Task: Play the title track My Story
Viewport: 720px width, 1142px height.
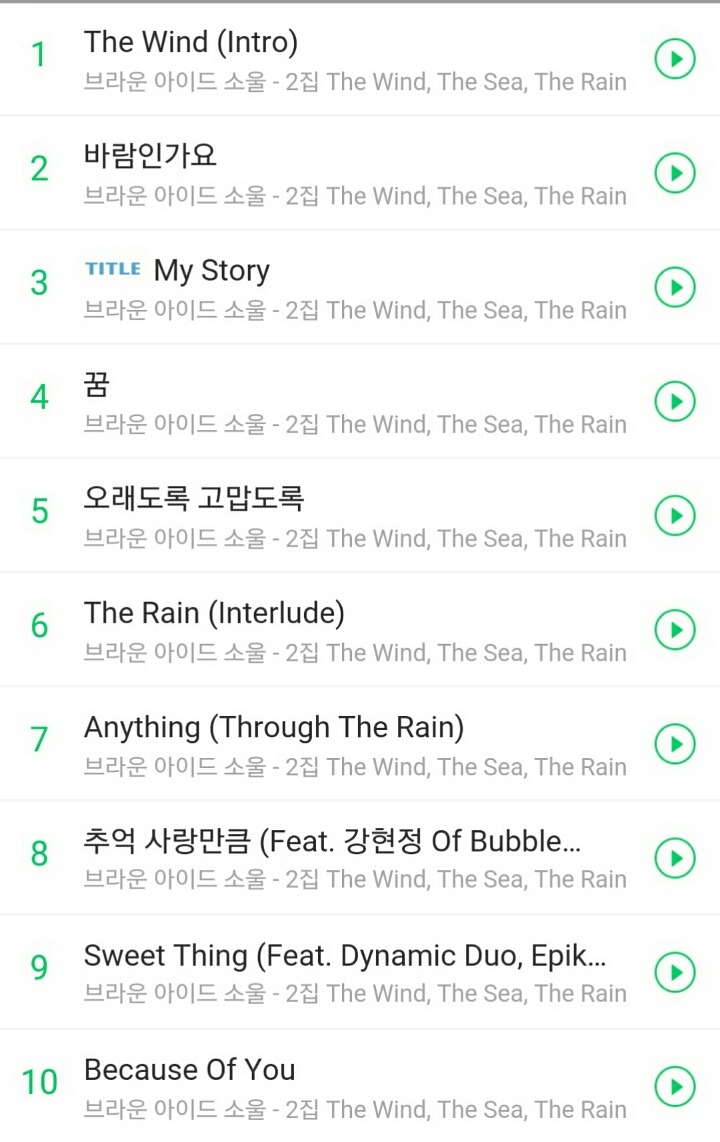Action: (x=675, y=286)
